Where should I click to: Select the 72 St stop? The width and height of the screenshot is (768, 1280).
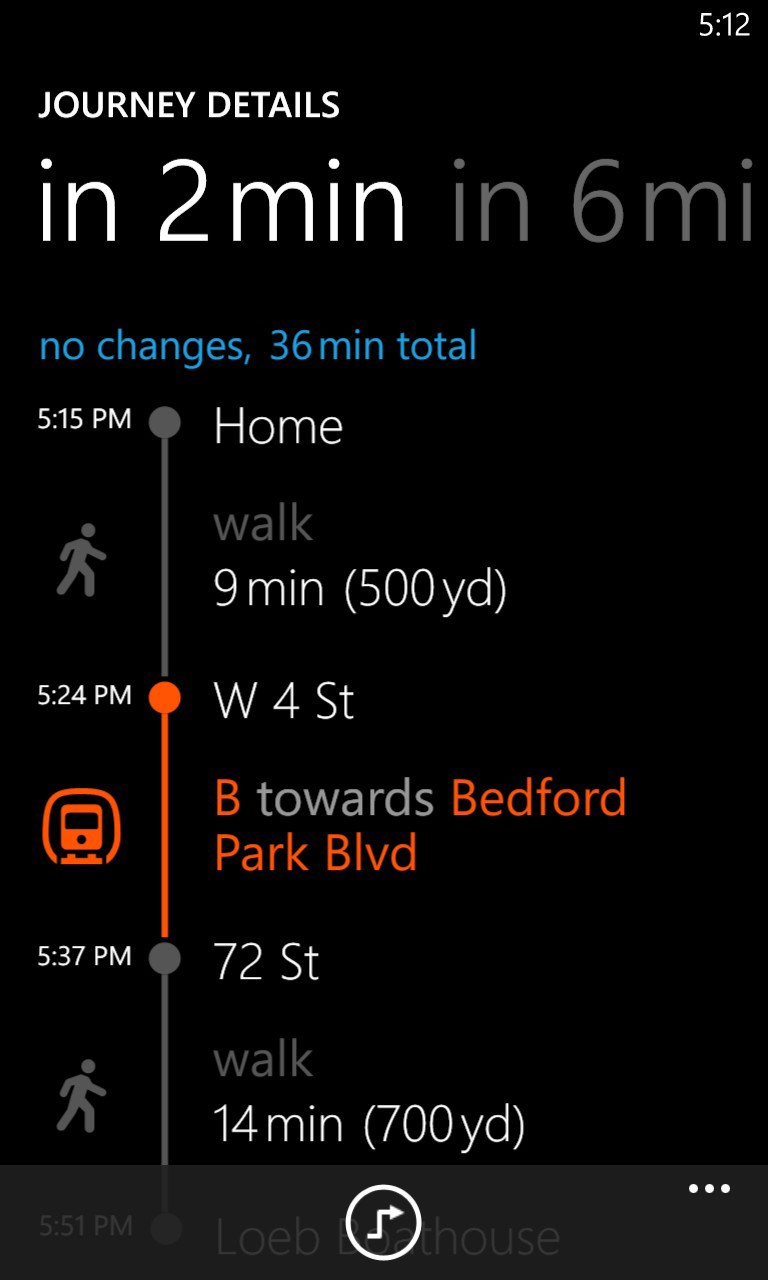coord(267,961)
